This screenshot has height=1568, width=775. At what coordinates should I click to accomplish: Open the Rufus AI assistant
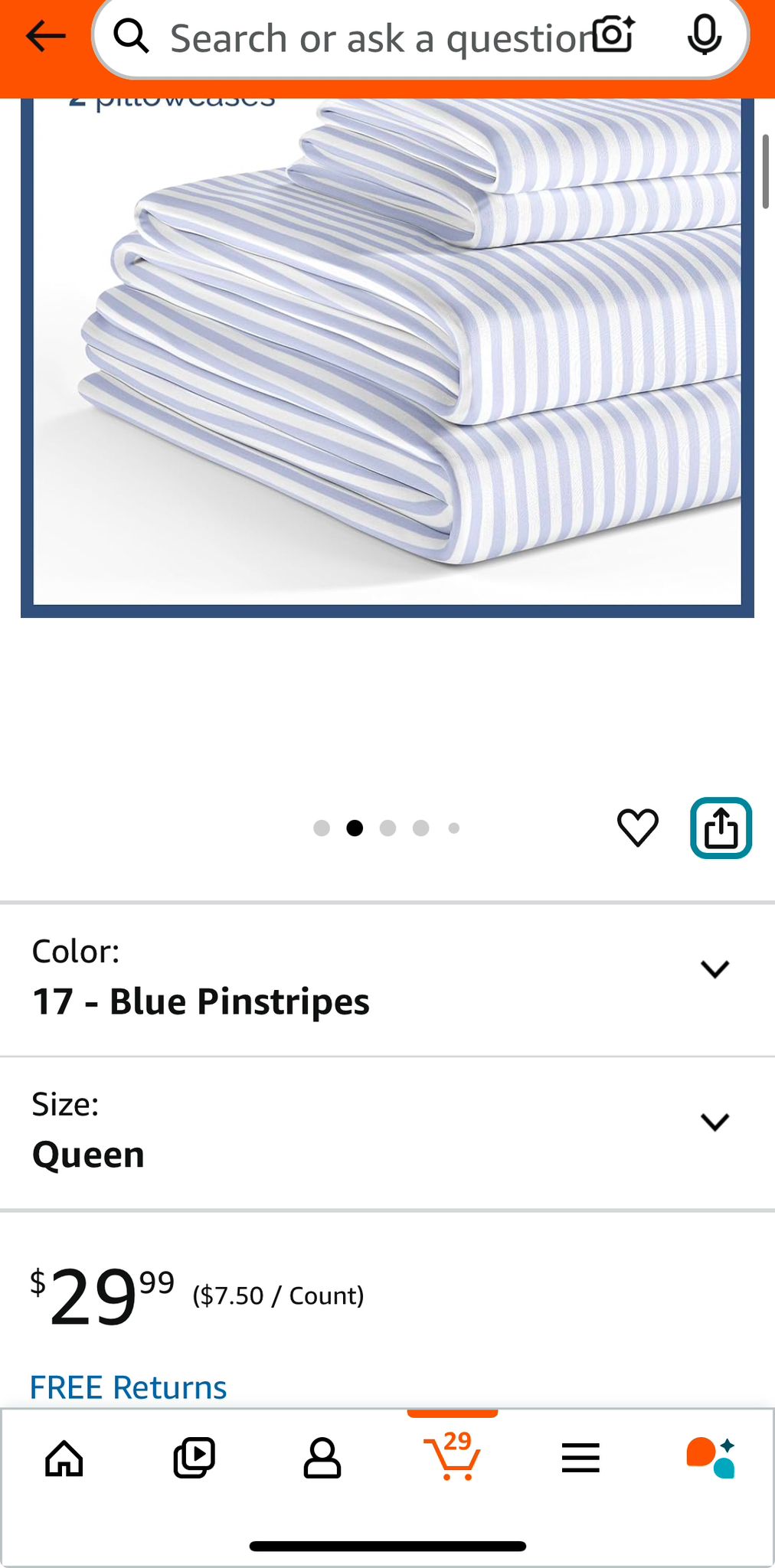(711, 1458)
